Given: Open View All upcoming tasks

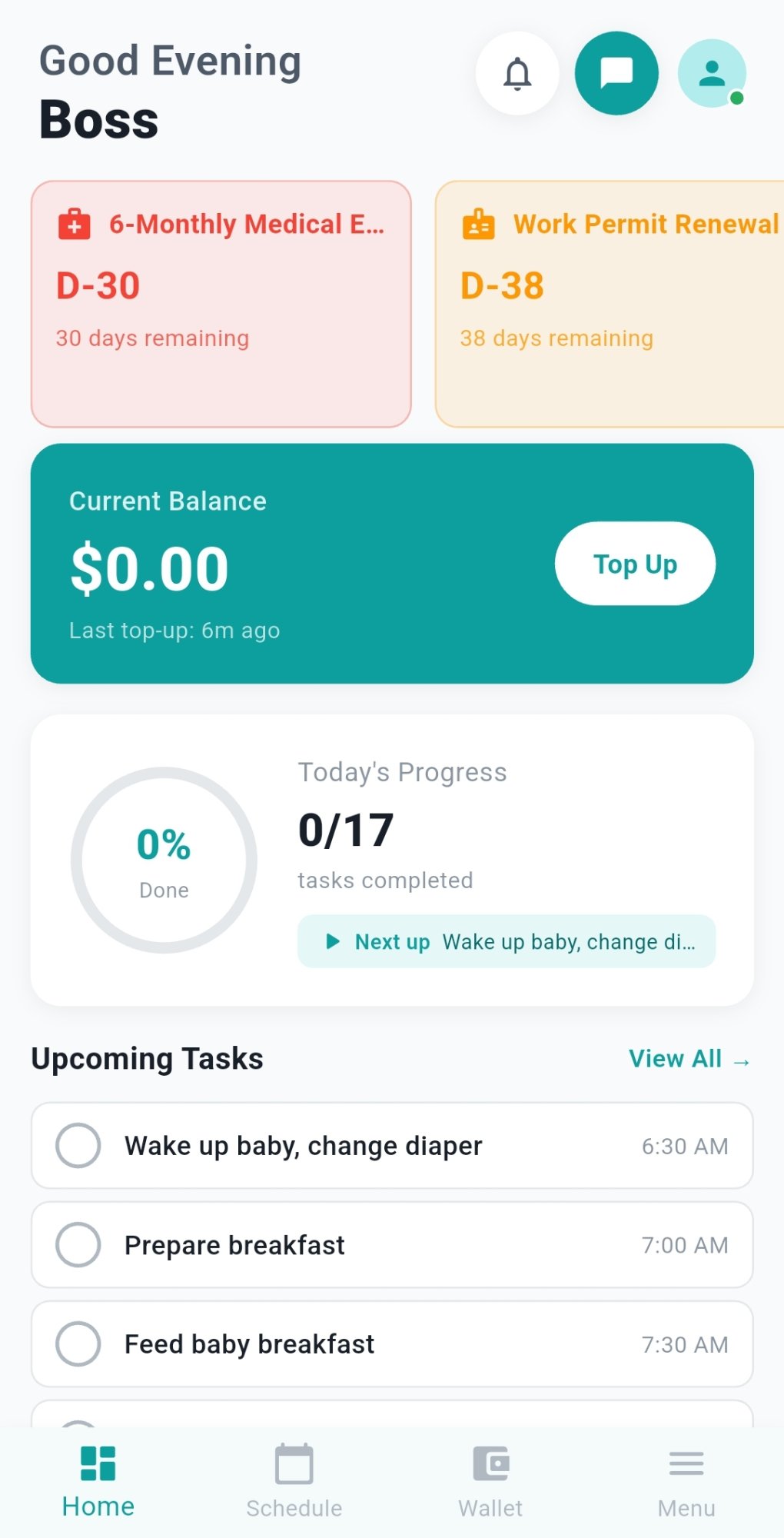Looking at the screenshot, I should [x=688, y=1059].
